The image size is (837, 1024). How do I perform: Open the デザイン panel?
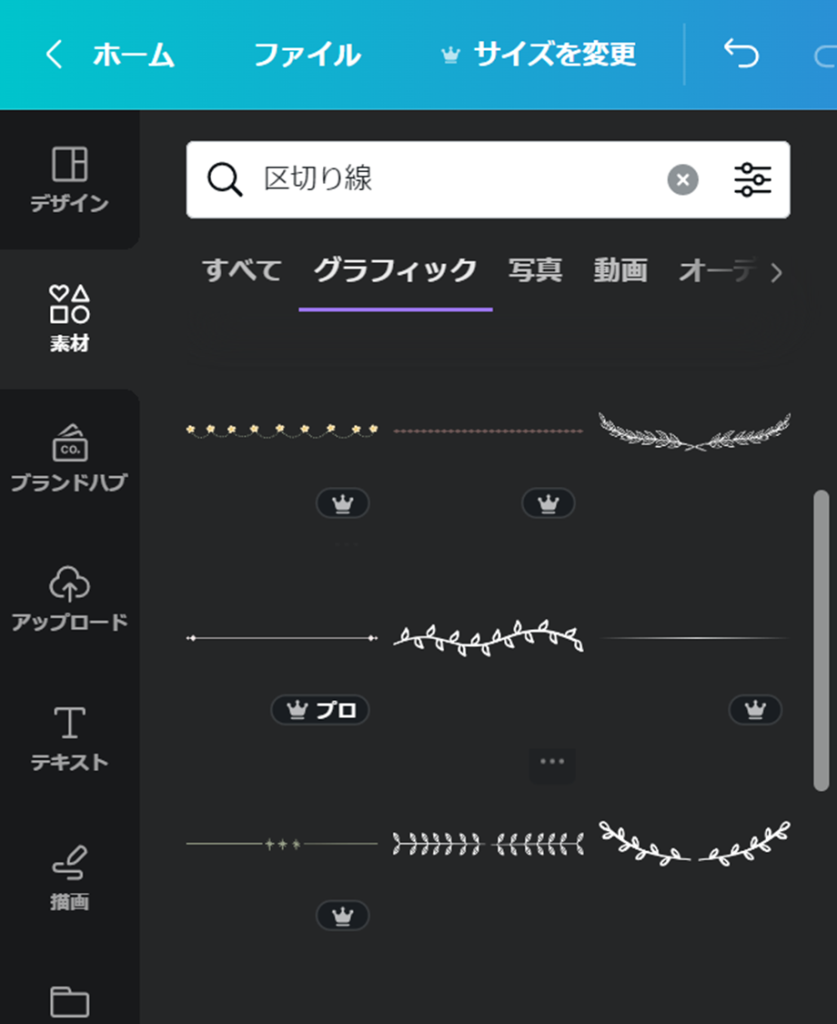(x=69, y=180)
